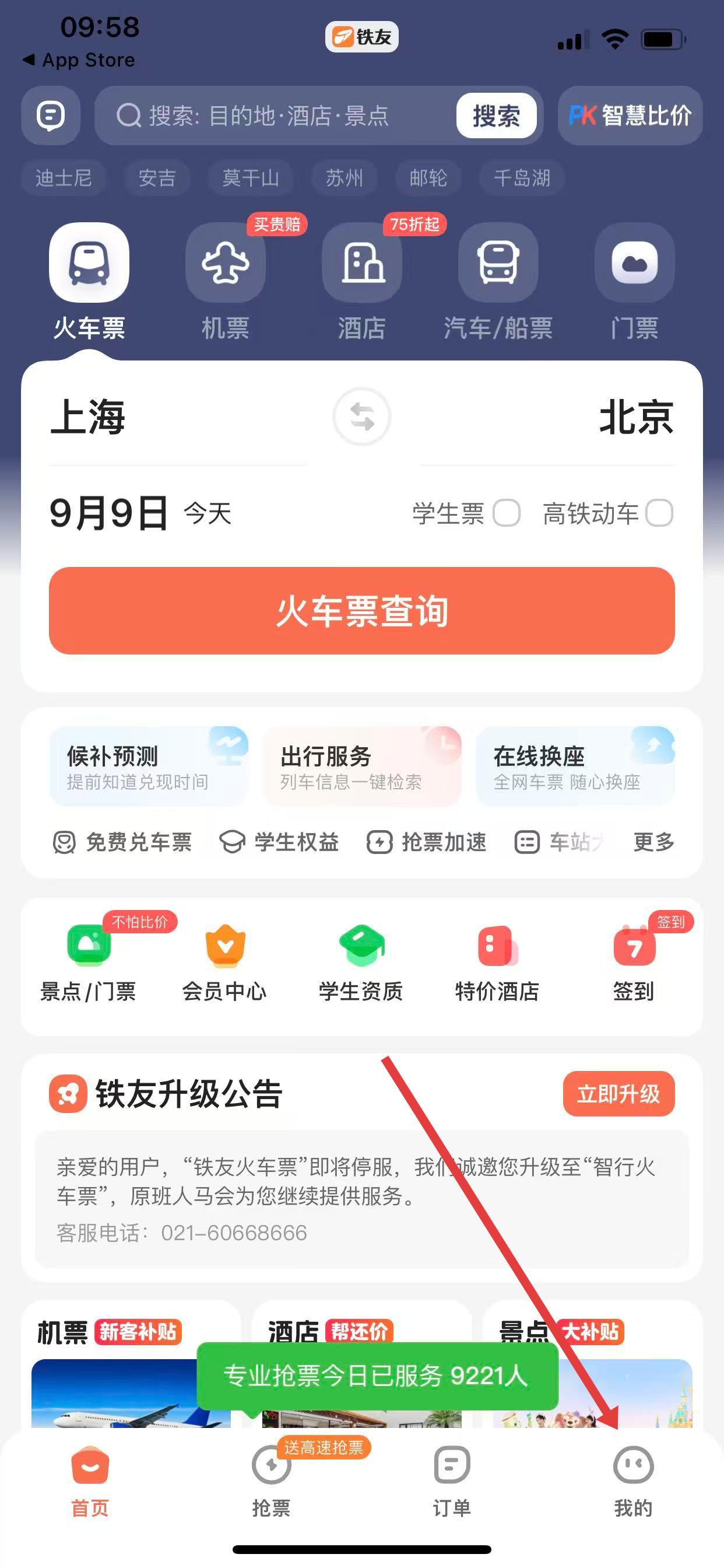724x1568 pixels.
Task: Open 抢票加速 shortcut
Action: tap(427, 842)
